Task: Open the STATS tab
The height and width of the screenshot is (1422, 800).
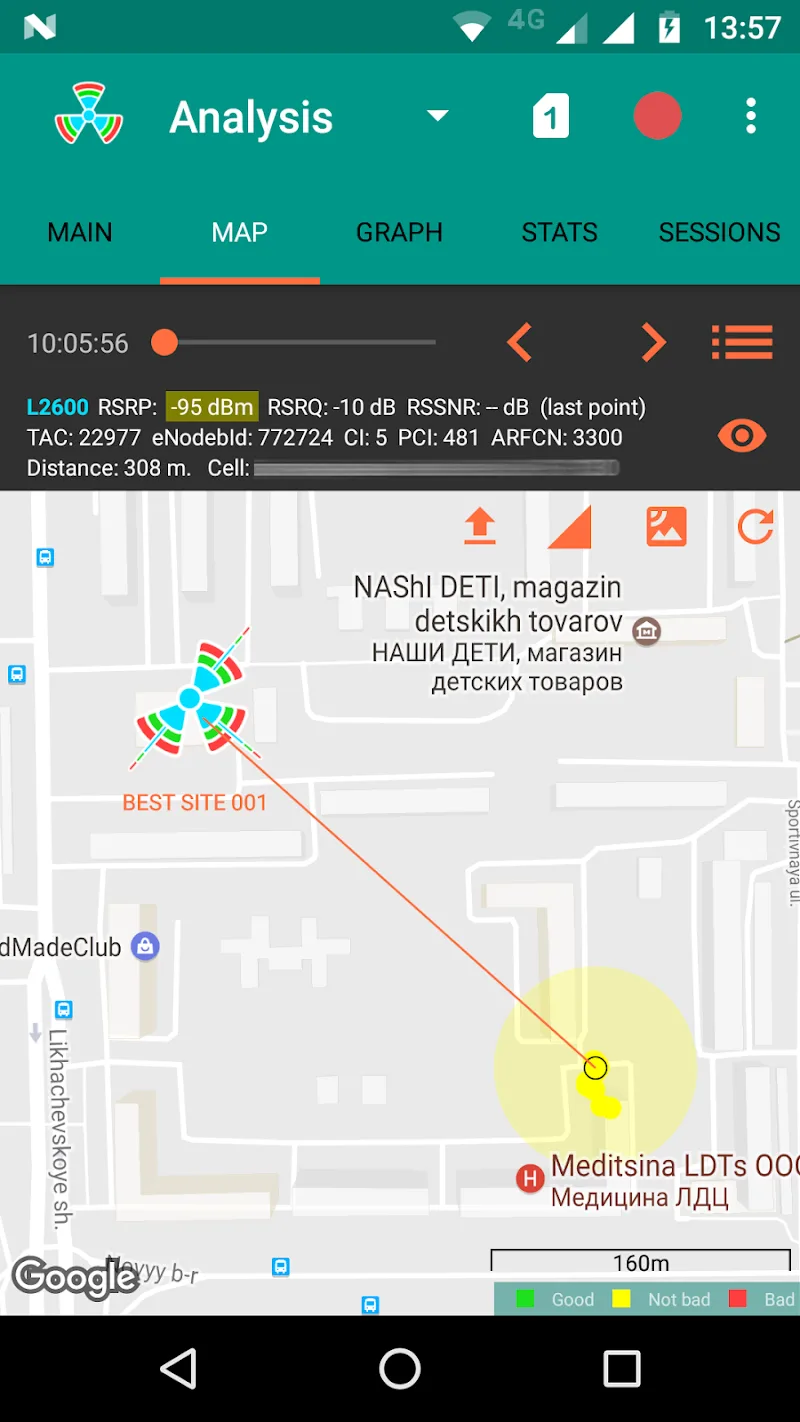Action: click(559, 232)
